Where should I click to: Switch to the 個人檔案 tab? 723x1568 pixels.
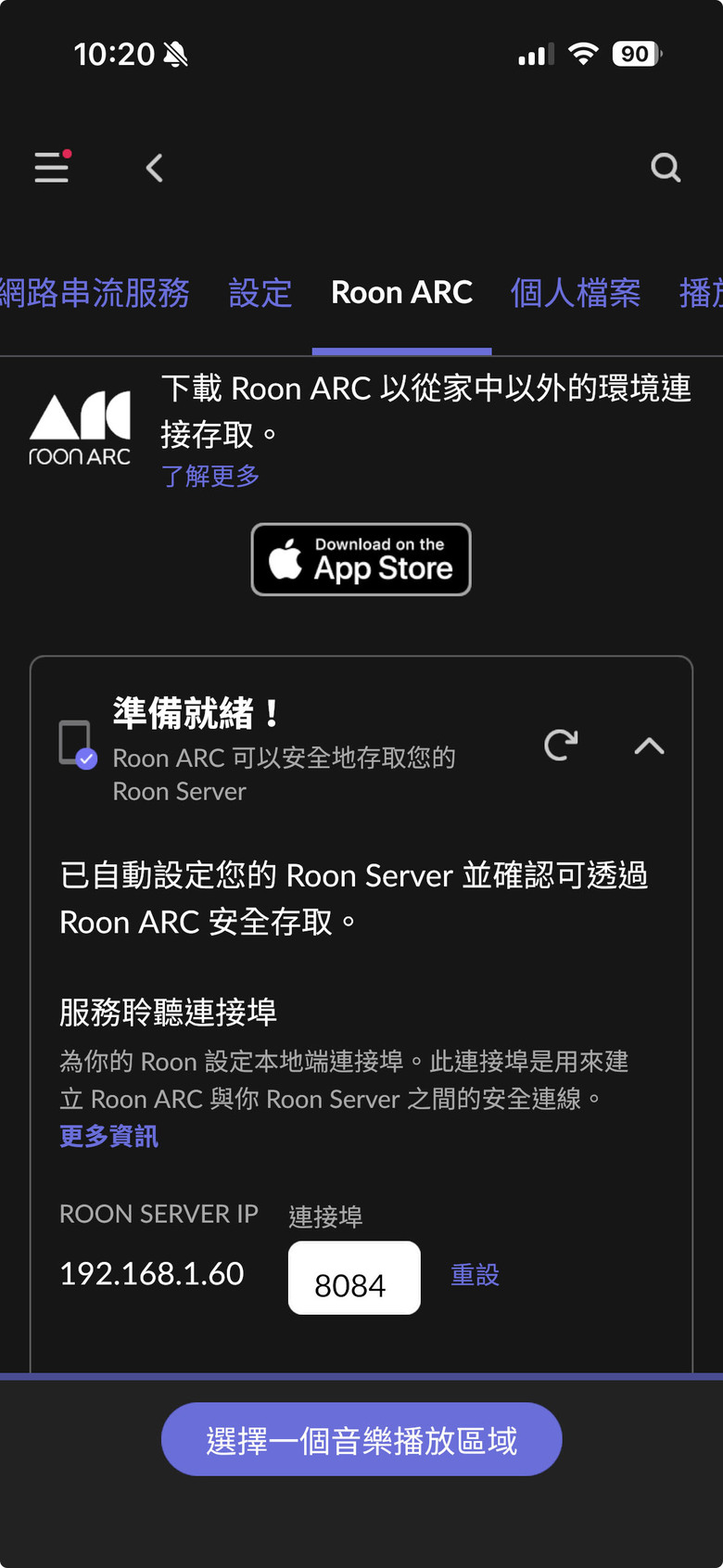tap(575, 293)
